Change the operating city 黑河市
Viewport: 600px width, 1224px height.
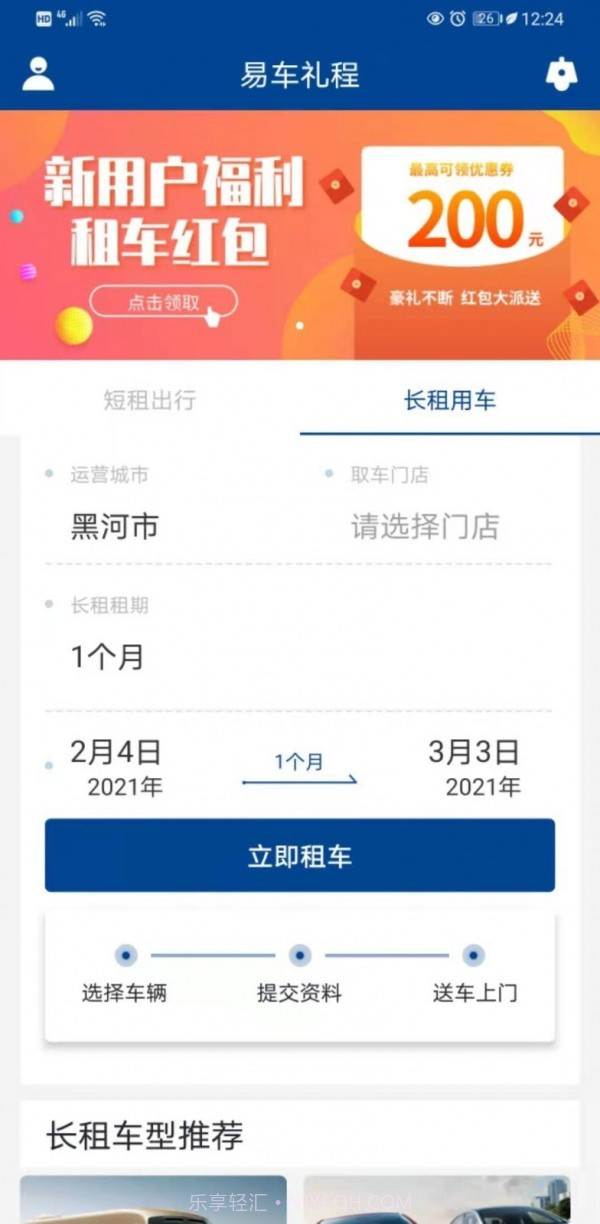coord(115,526)
